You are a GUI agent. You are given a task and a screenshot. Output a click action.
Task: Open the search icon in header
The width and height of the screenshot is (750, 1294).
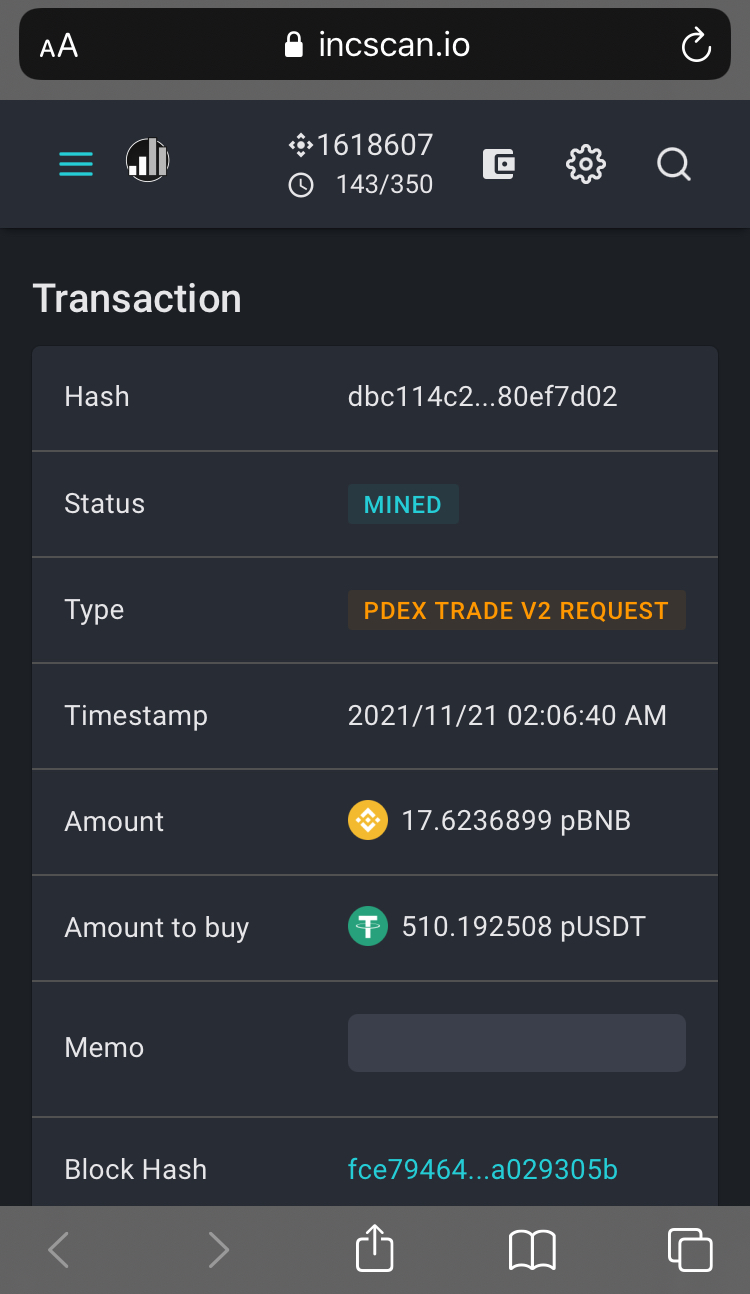pos(674,164)
